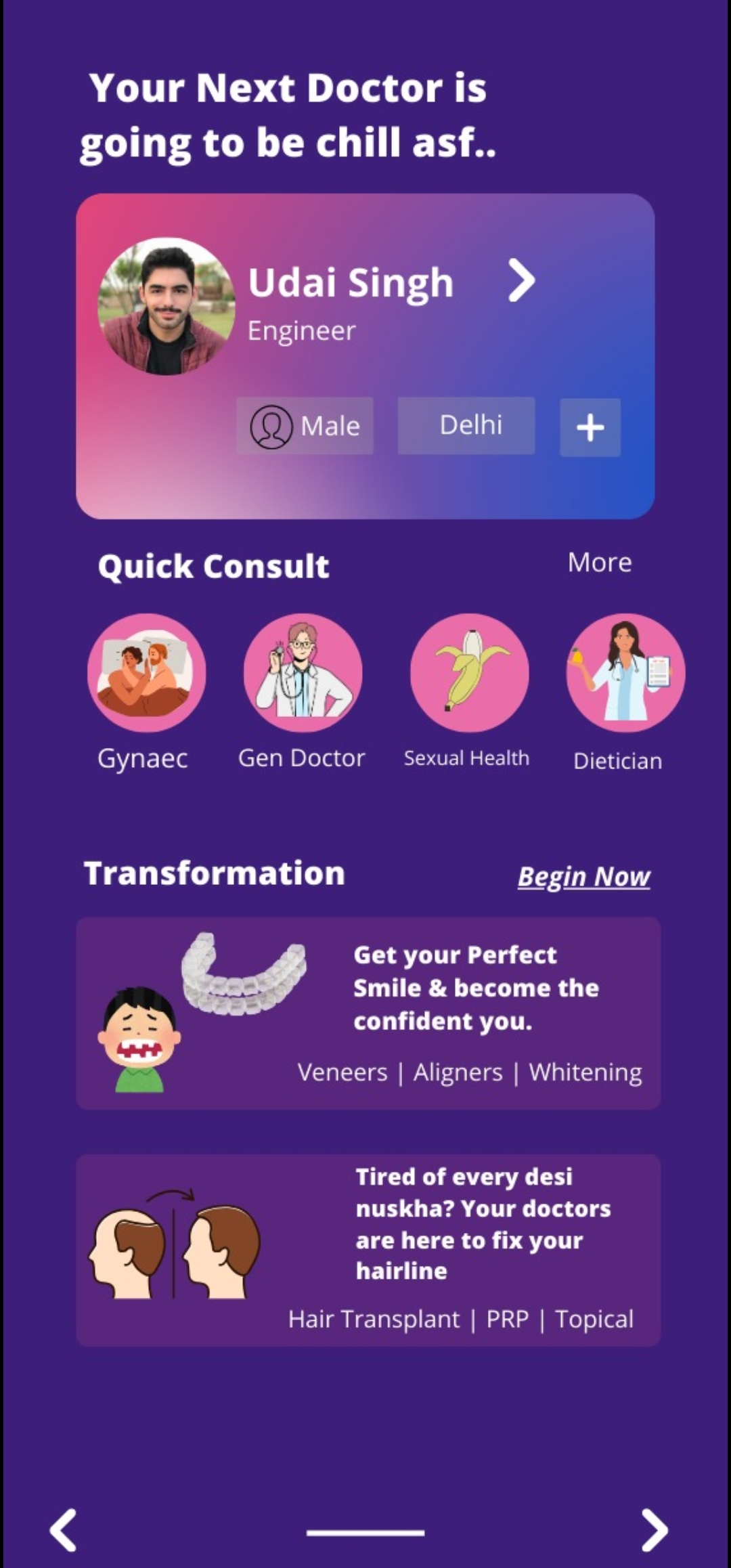Open the Perfect Smile transformation card
The image size is (731, 1568).
pos(368,1014)
